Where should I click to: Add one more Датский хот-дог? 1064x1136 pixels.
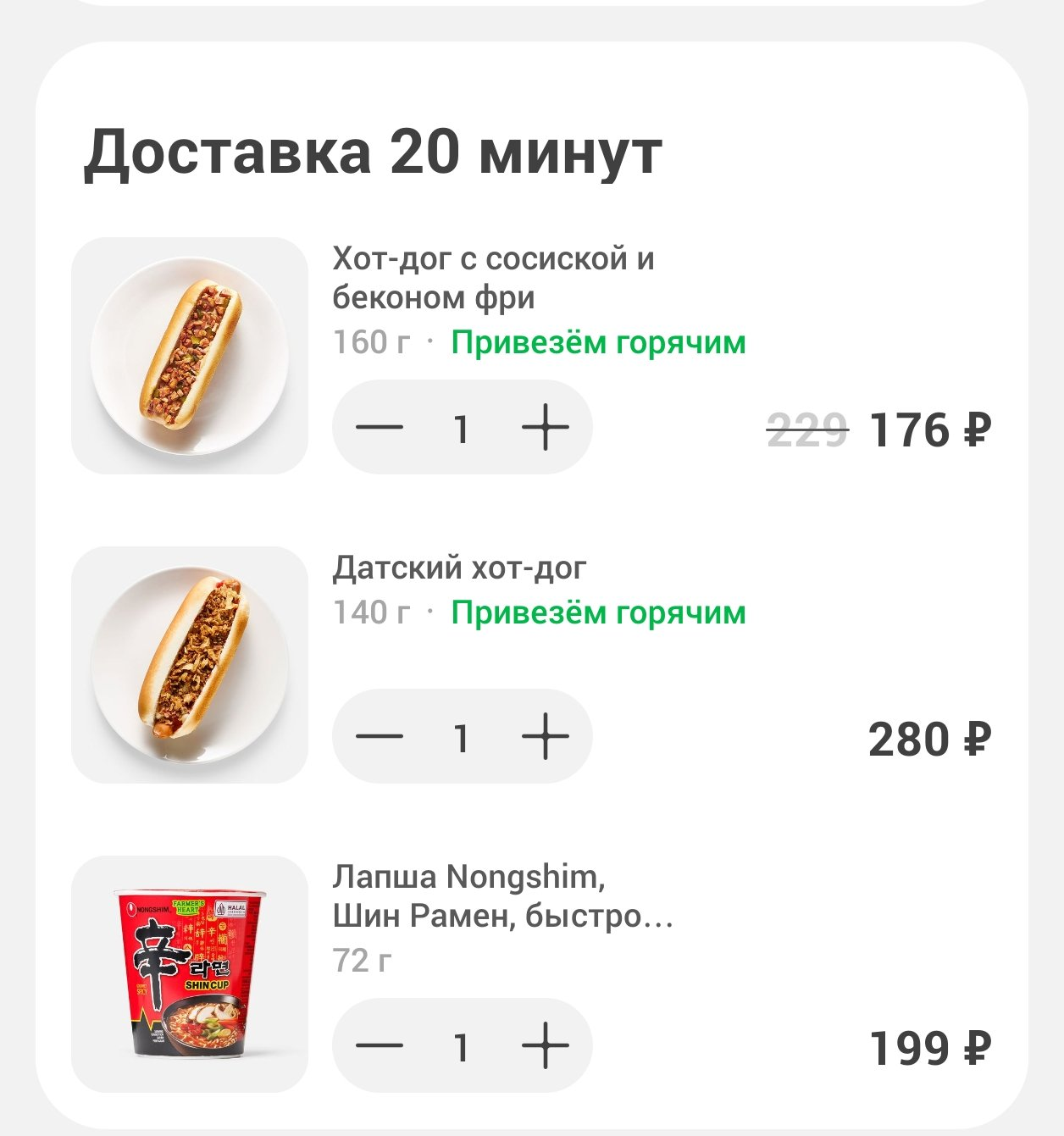point(545,736)
